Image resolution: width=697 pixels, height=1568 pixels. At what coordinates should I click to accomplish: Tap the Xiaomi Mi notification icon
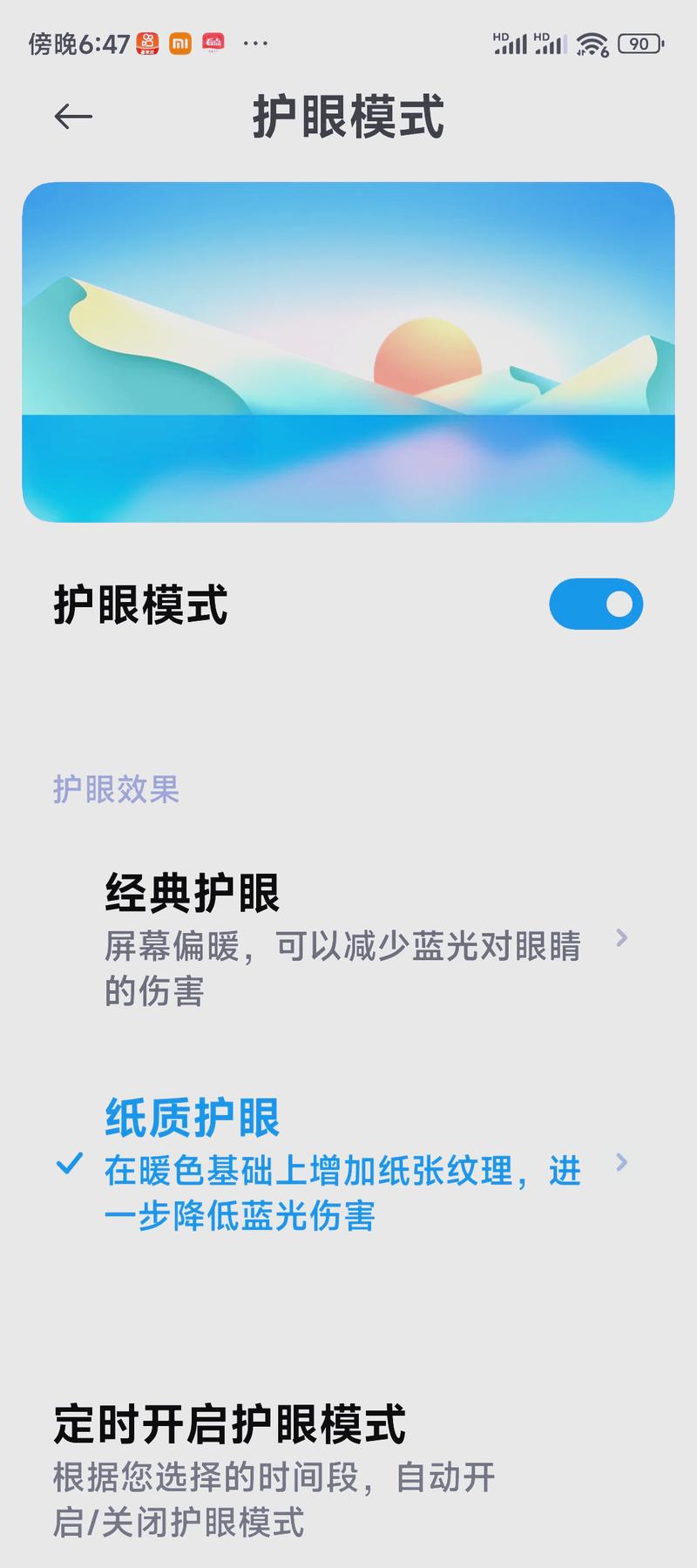click(x=181, y=41)
